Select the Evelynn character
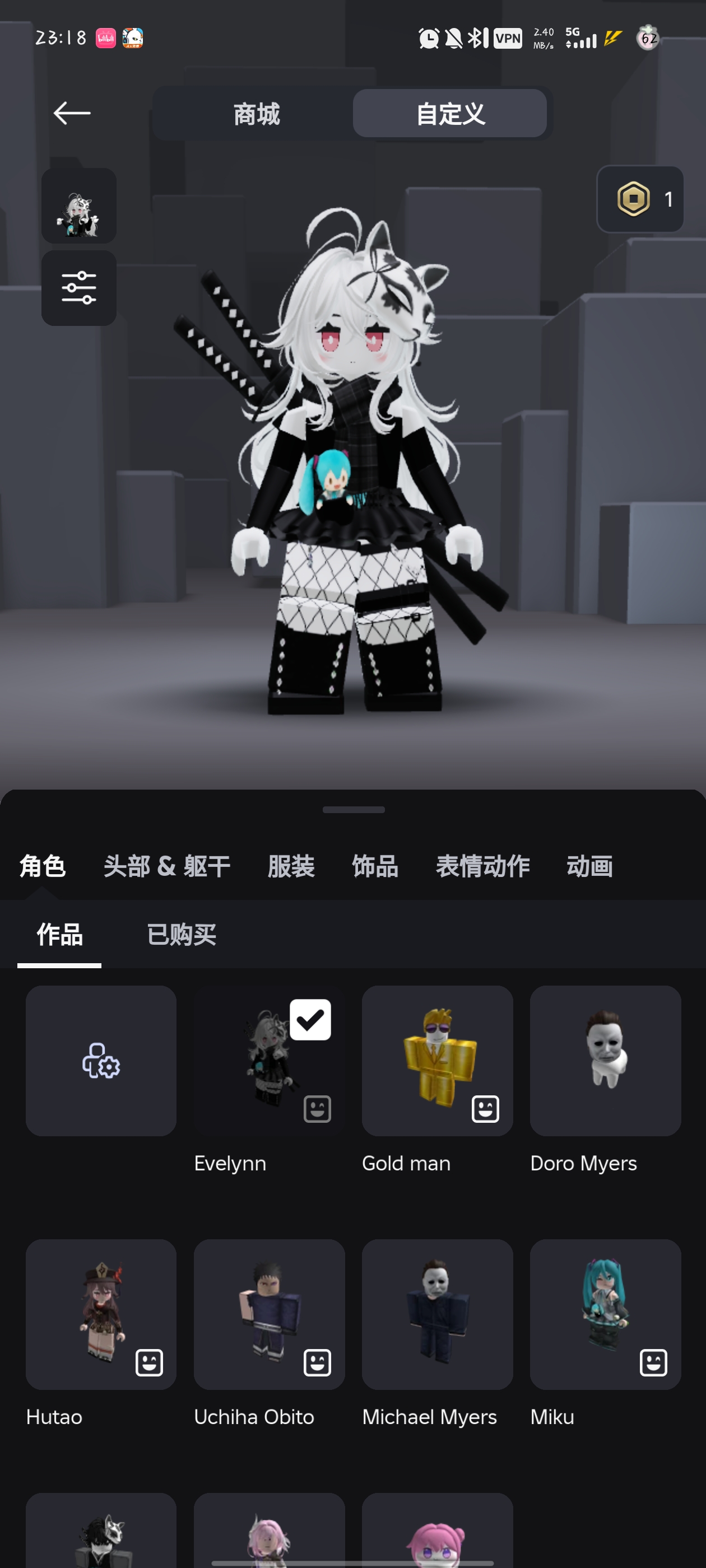The width and height of the screenshot is (706, 1568). [268, 1060]
